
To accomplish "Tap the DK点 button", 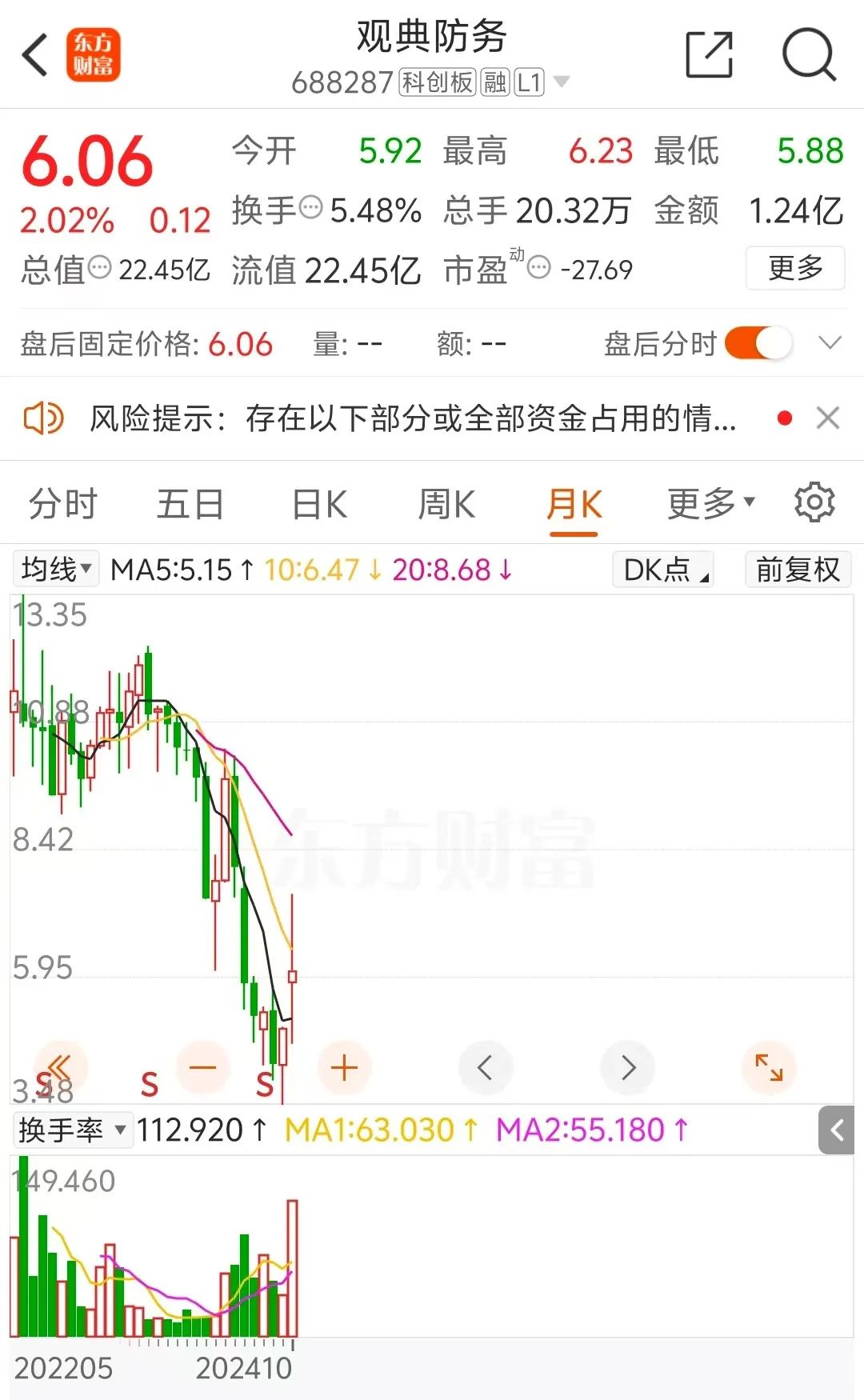I will tap(663, 570).
